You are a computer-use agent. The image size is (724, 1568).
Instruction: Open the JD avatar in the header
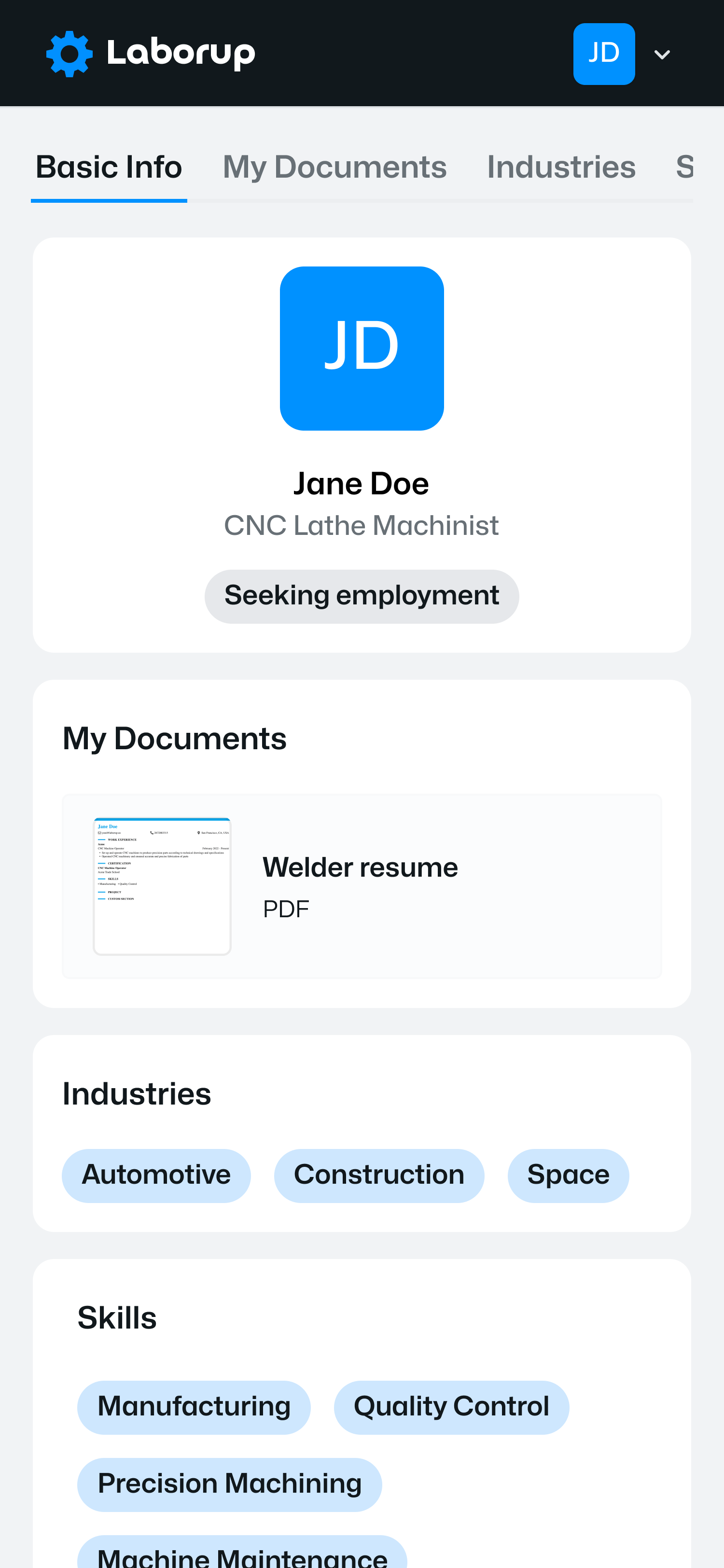[x=603, y=53]
